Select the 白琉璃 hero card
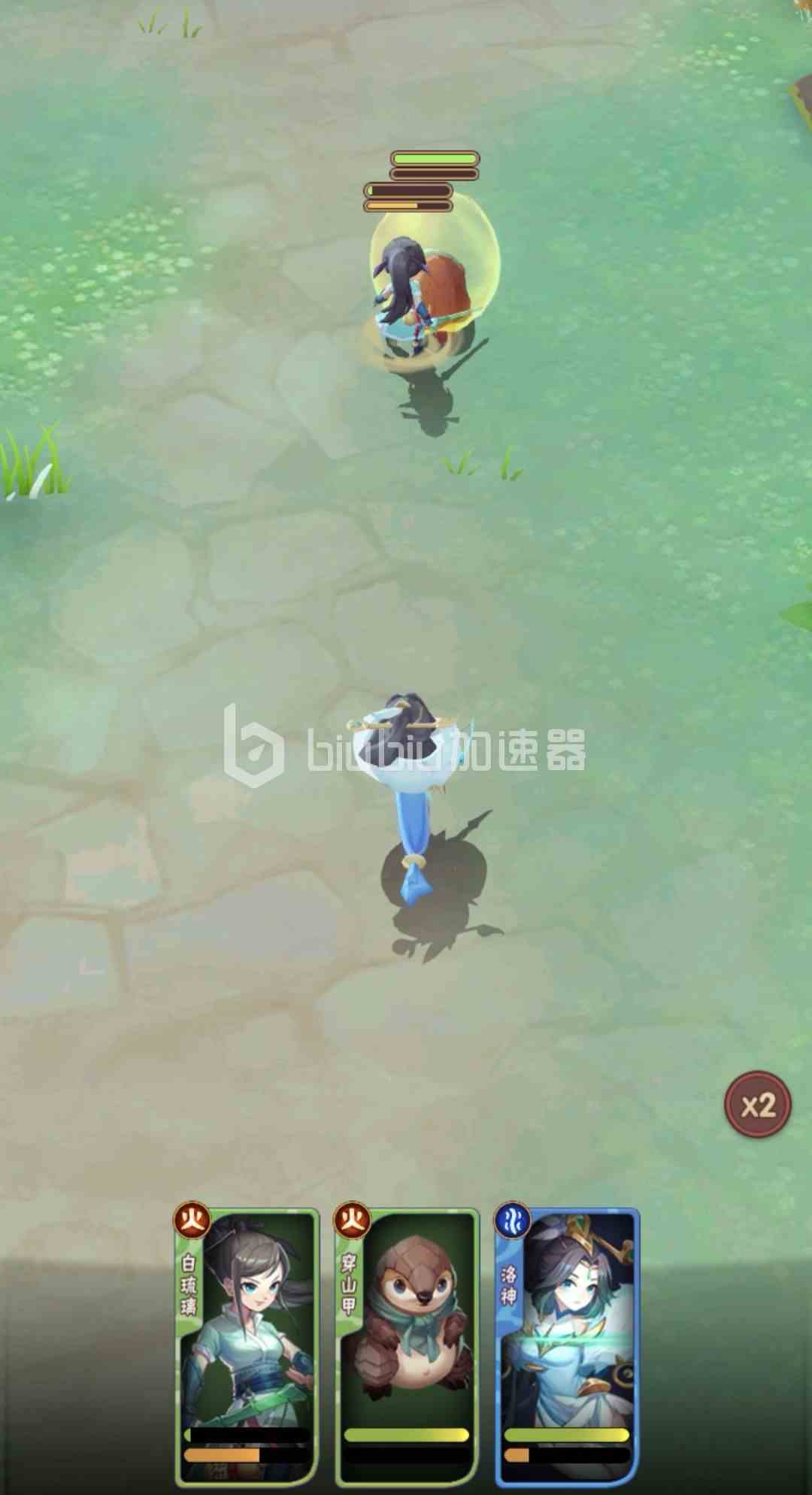Viewport: 812px width, 1495px height. pos(247,1346)
